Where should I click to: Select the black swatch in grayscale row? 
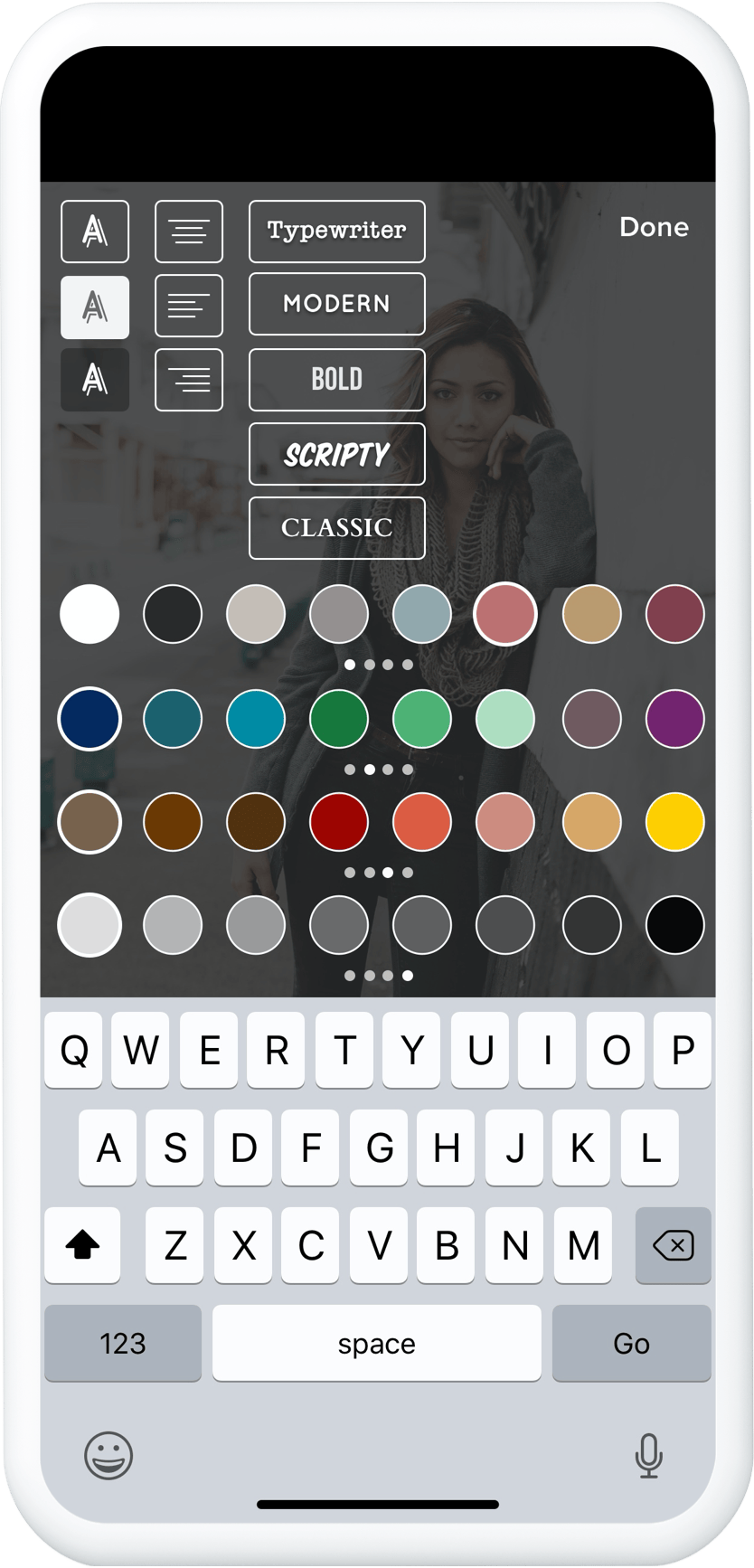(674, 925)
